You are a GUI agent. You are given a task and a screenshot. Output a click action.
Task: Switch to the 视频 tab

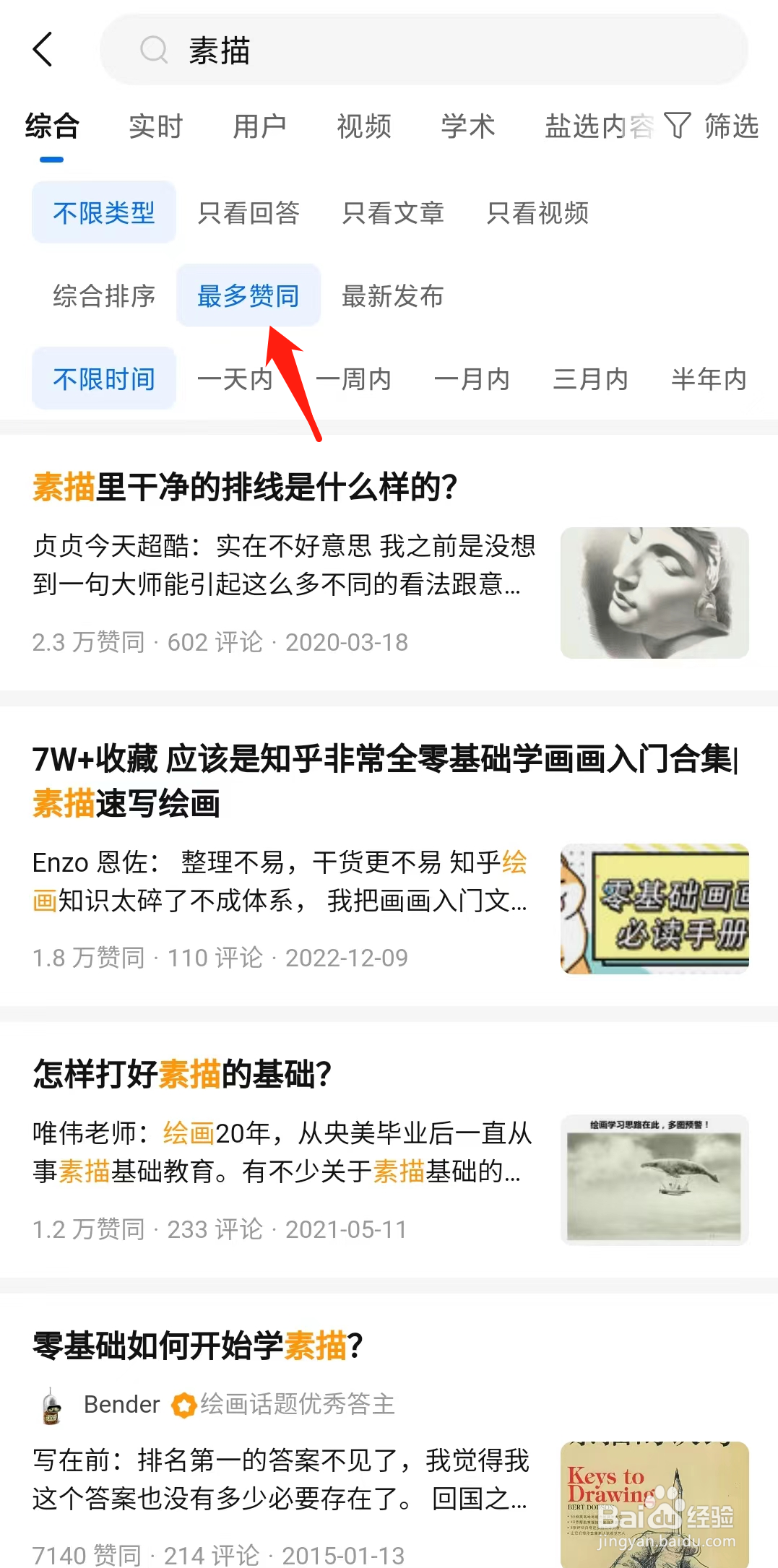coord(363,126)
